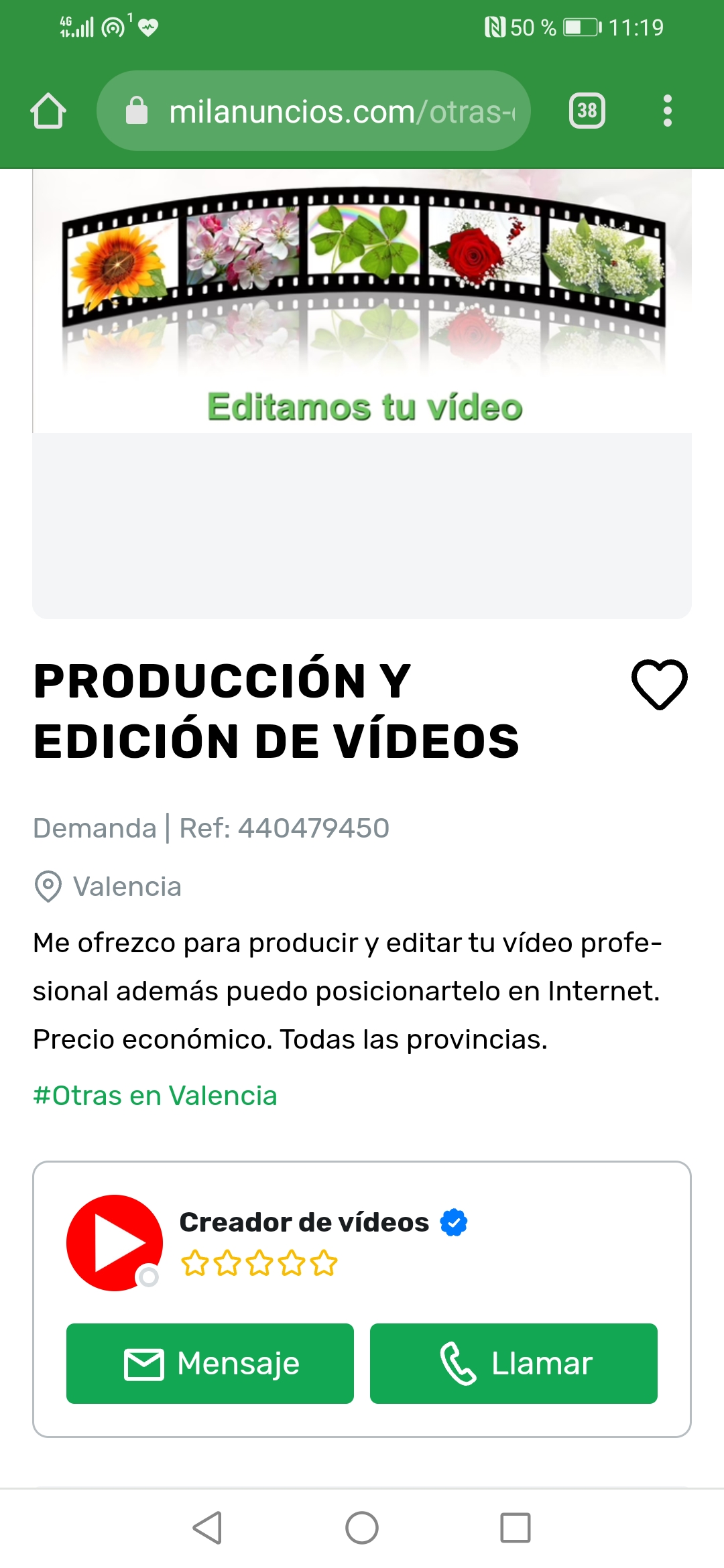This screenshot has width=724, height=1568.
Task: Open the browser overflow menu
Action: (x=667, y=111)
